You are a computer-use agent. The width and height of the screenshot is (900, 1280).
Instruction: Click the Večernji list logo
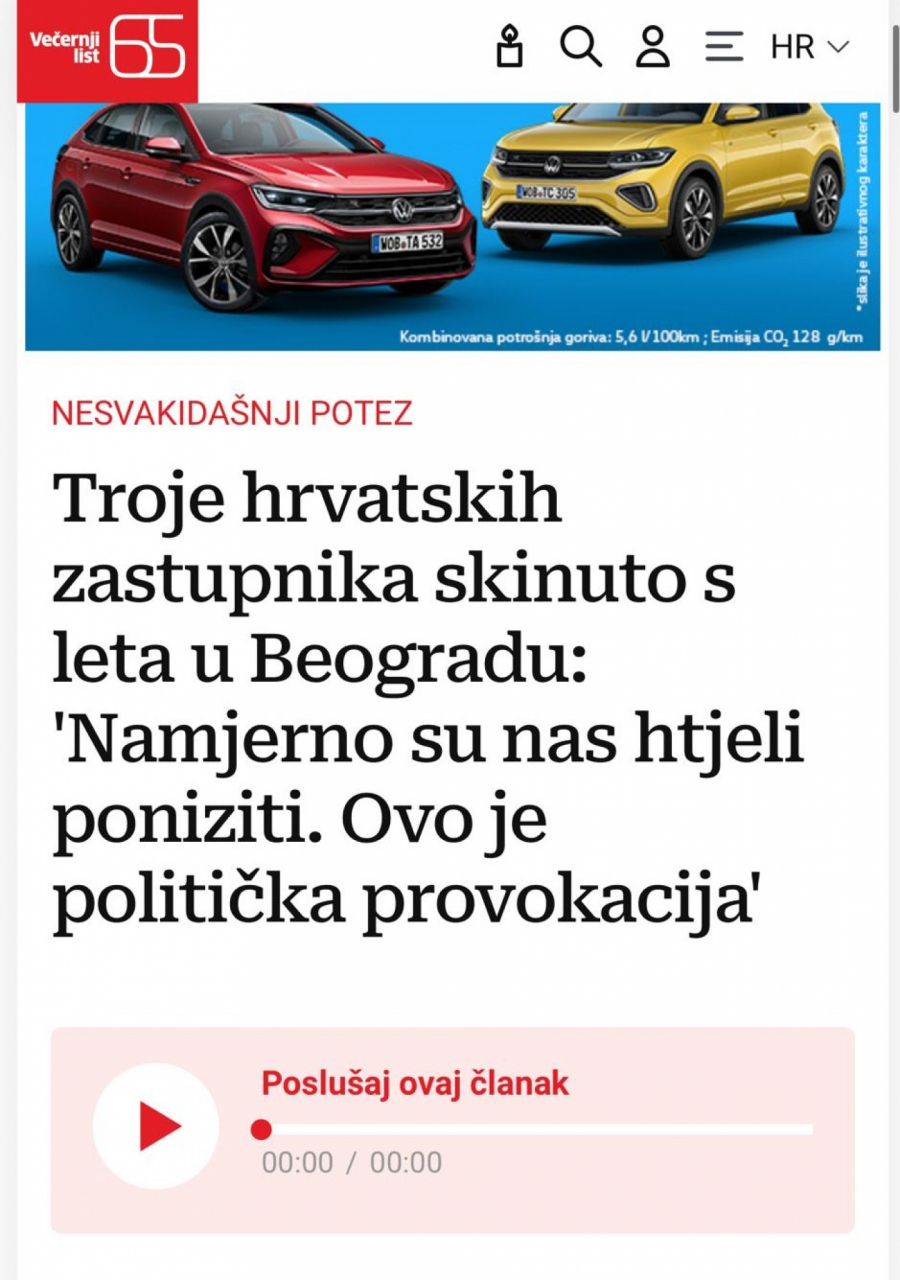click(x=65, y=46)
